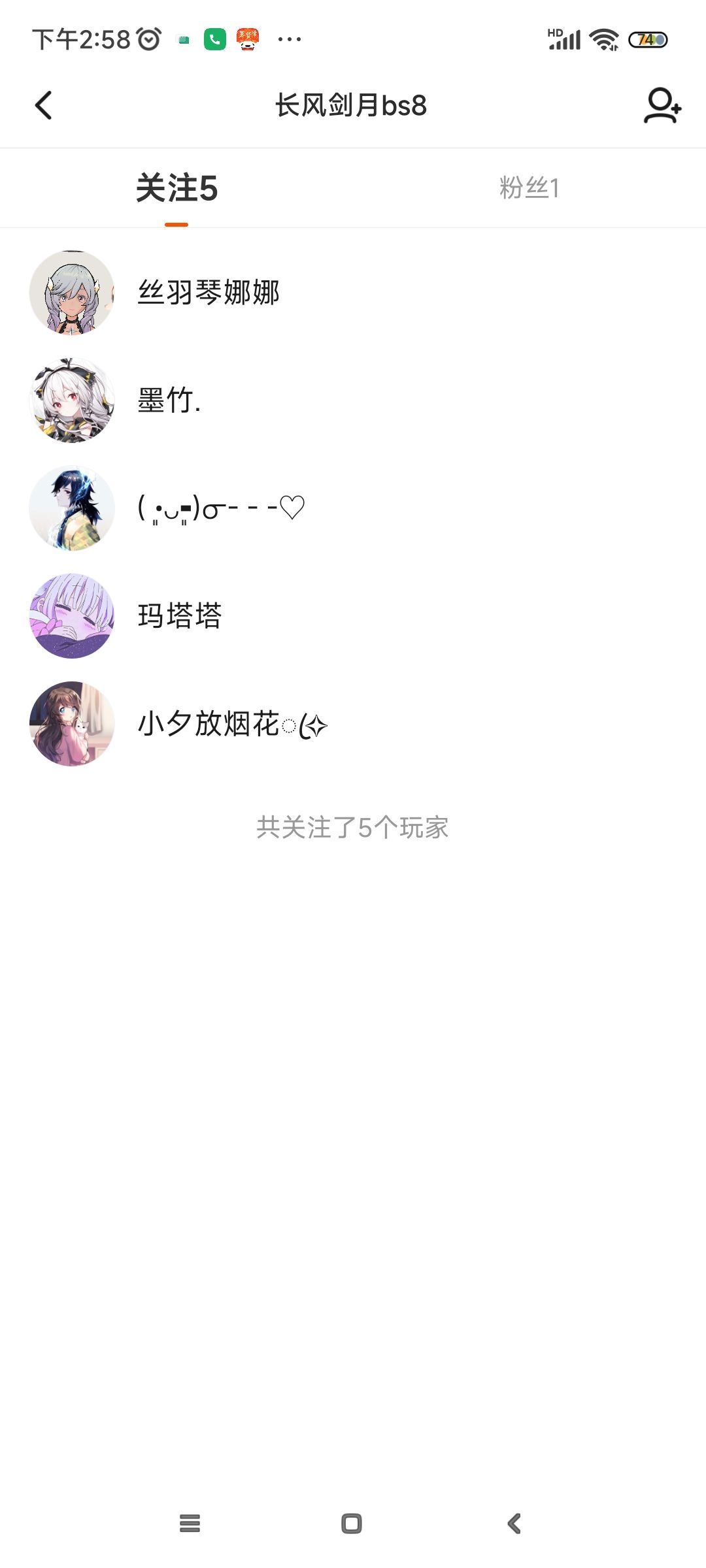Open 玛塔塔's profile
Image resolution: width=706 pixels, height=1568 pixels.
pos(180,615)
